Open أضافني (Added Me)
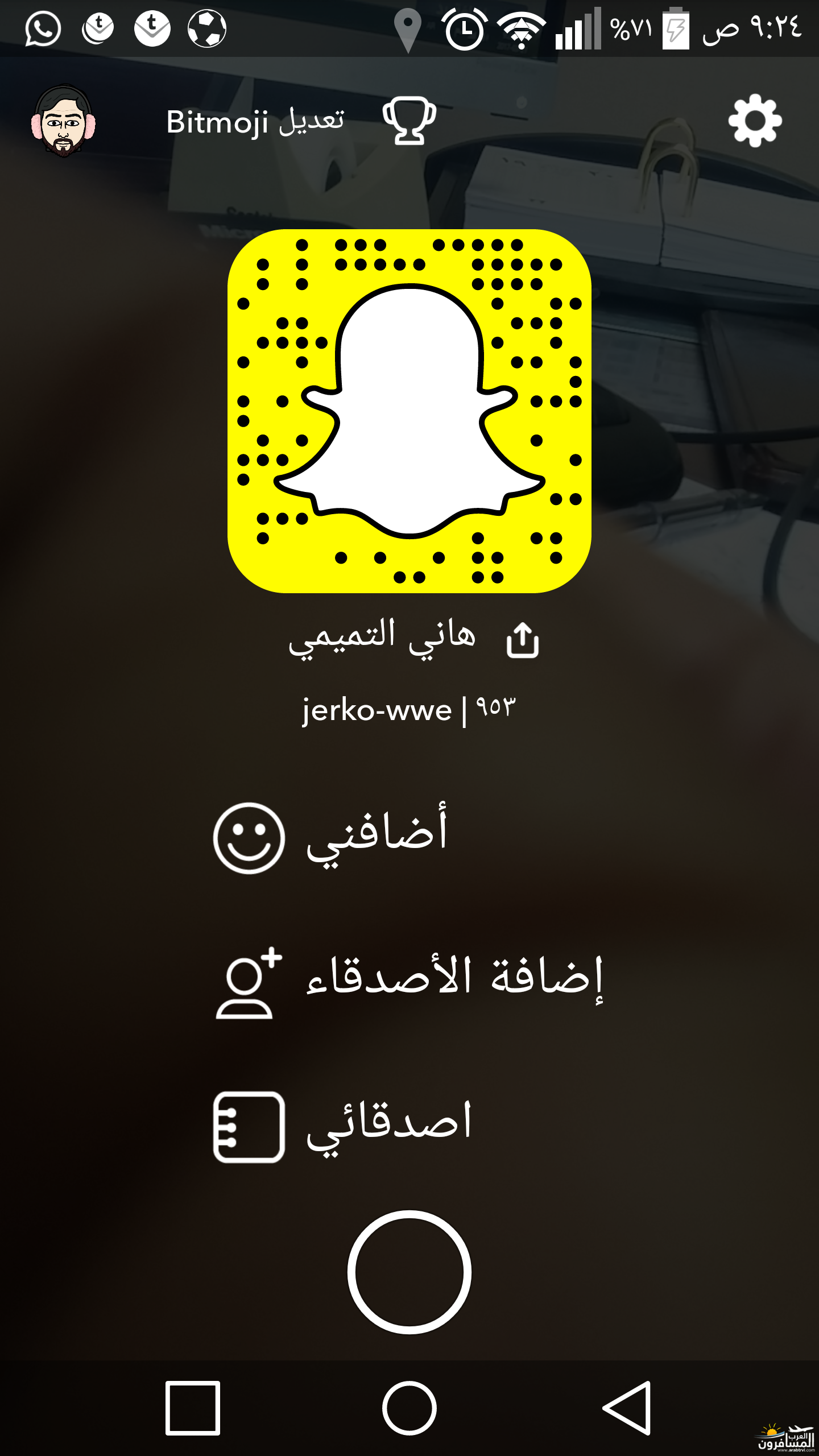Viewport: 819px width, 1456px height. coord(330,837)
